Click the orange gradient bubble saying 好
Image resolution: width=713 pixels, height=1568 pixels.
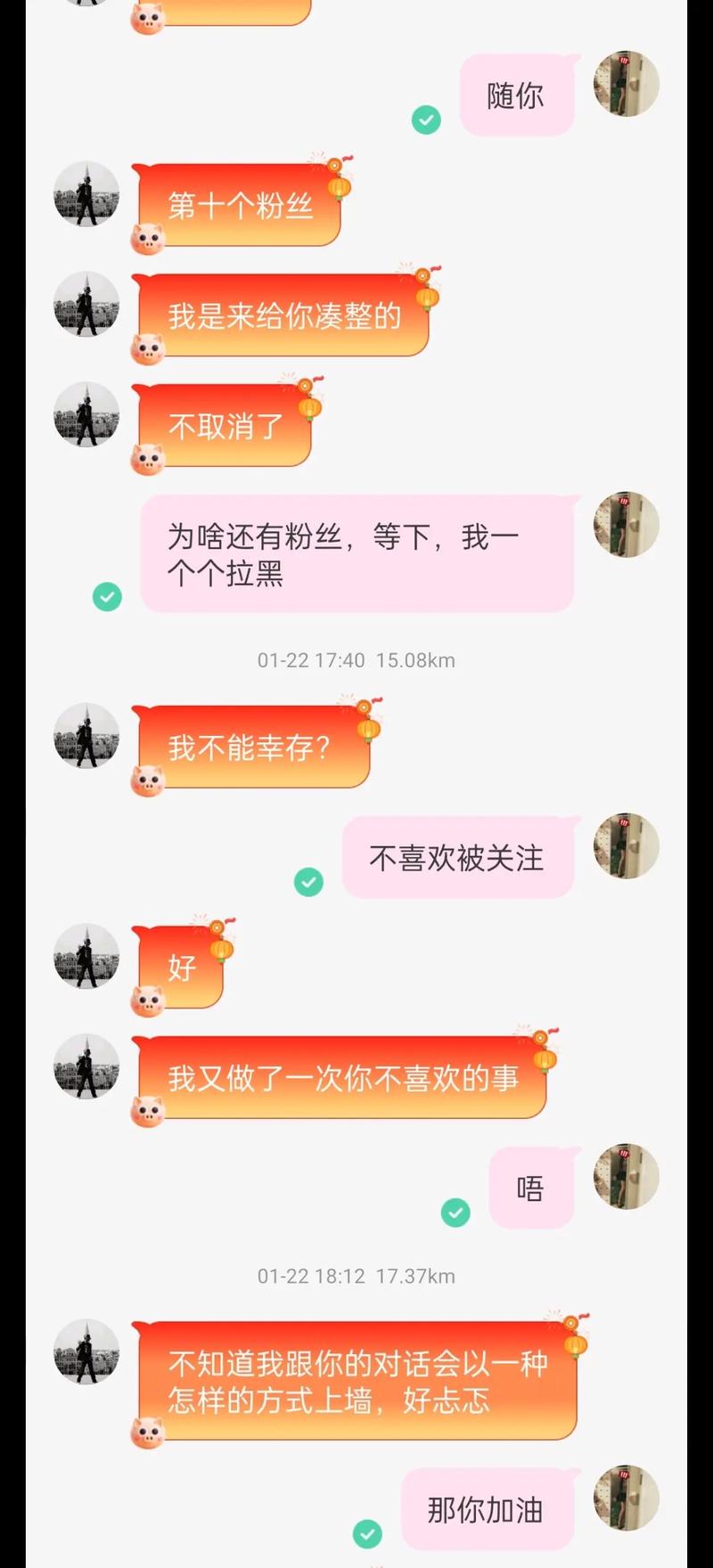[181, 967]
